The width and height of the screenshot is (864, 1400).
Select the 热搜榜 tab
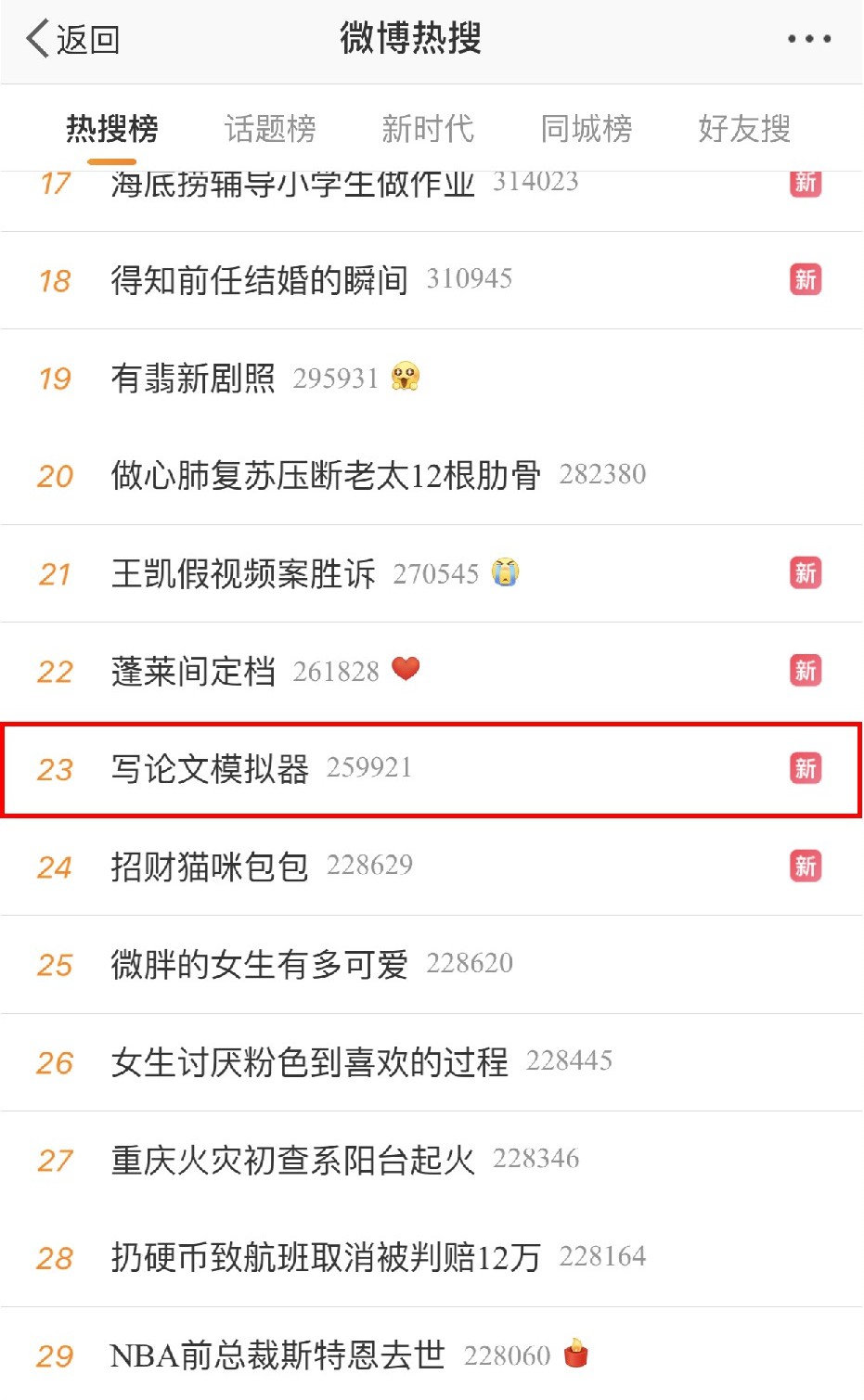tap(112, 129)
